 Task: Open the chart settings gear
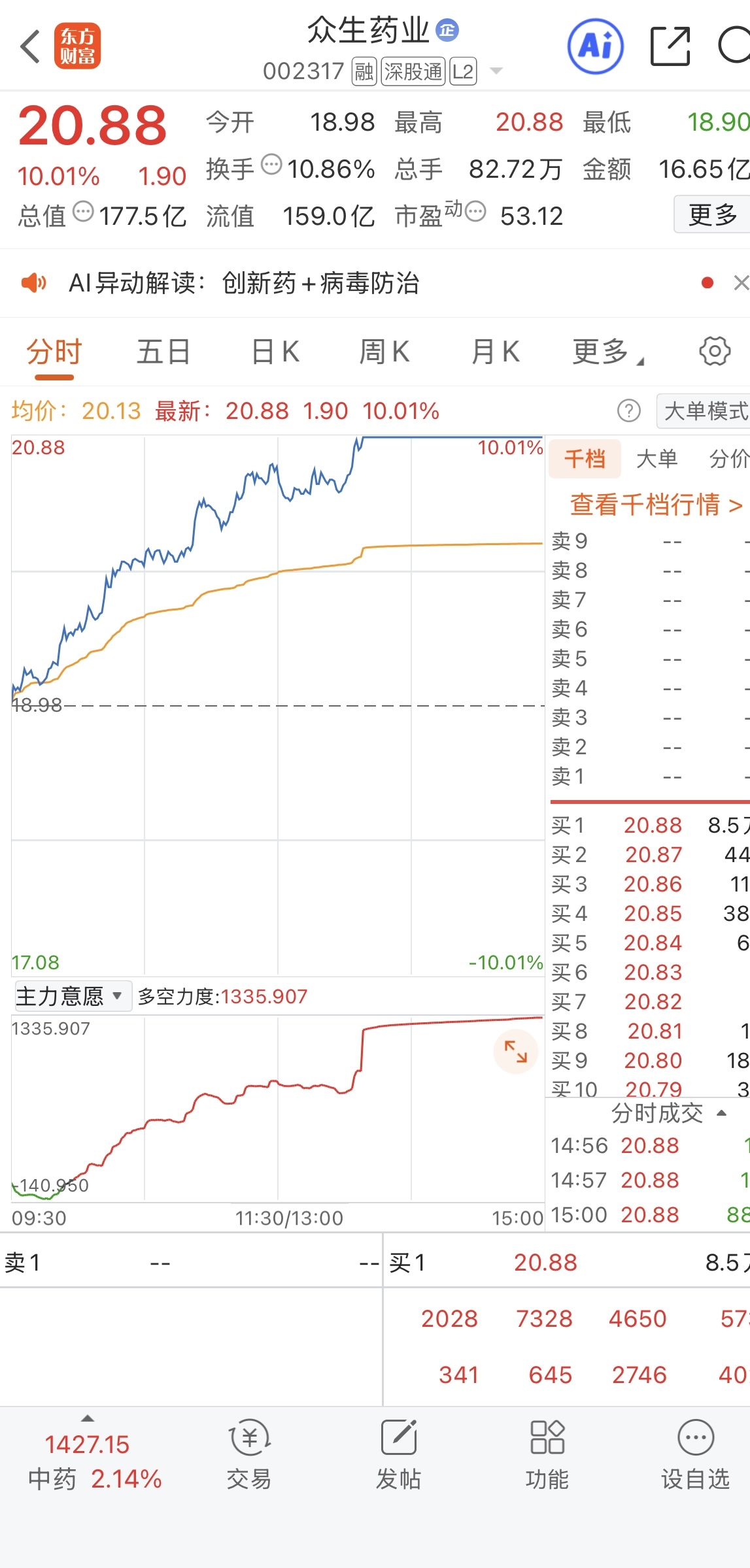click(715, 351)
